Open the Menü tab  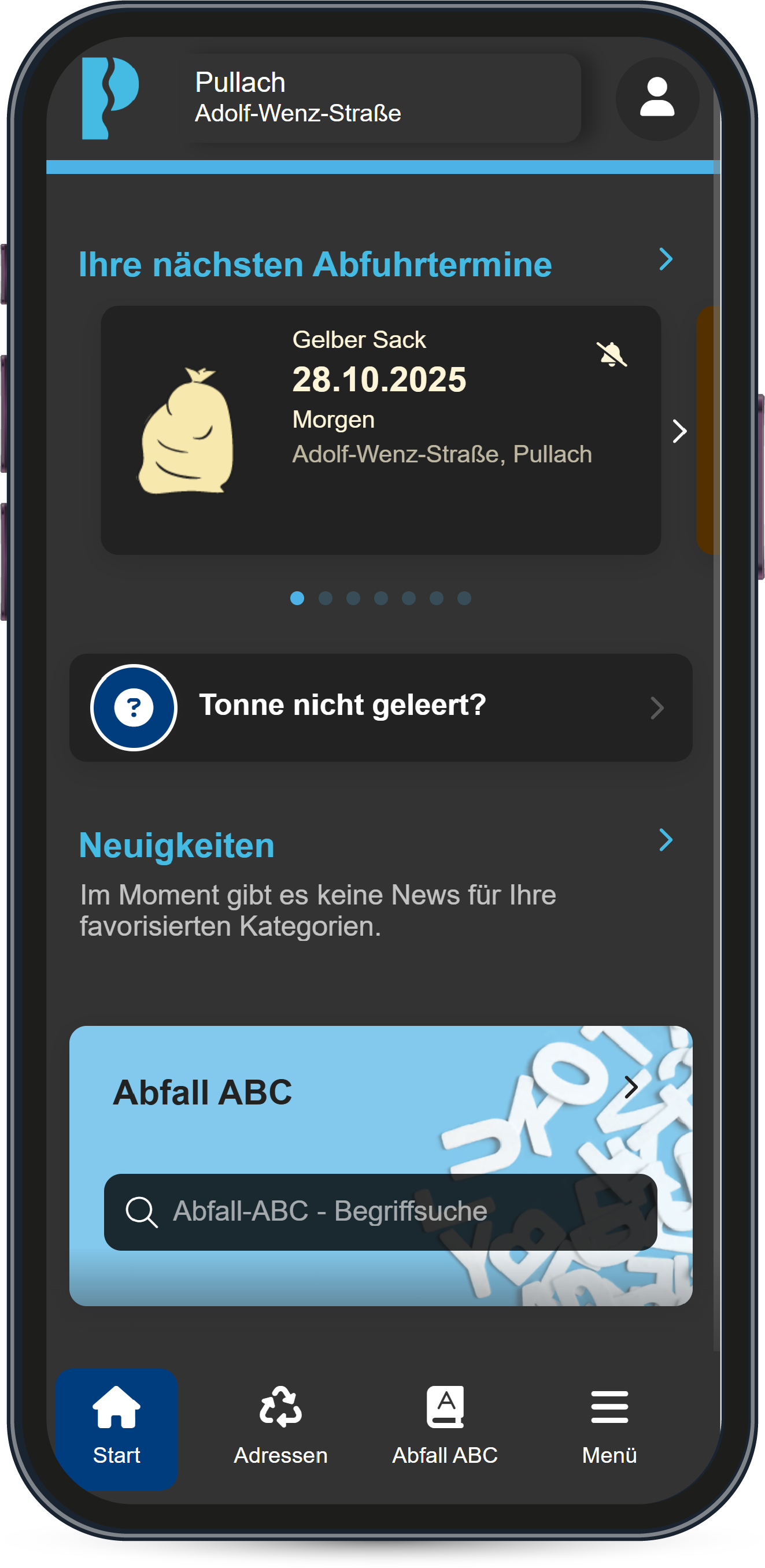pos(609,1429)
